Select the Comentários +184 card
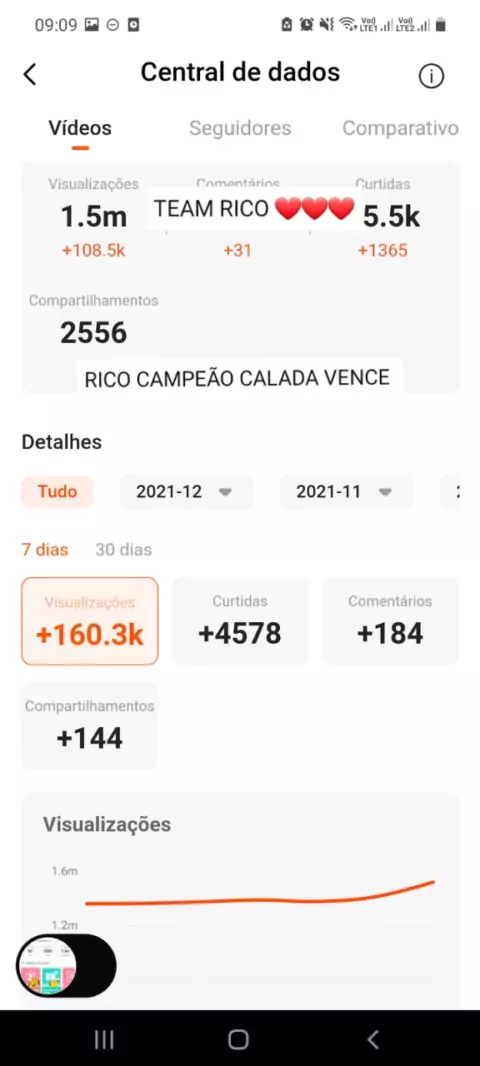This screenshot has height=1066, width=480. coord(390,621)
